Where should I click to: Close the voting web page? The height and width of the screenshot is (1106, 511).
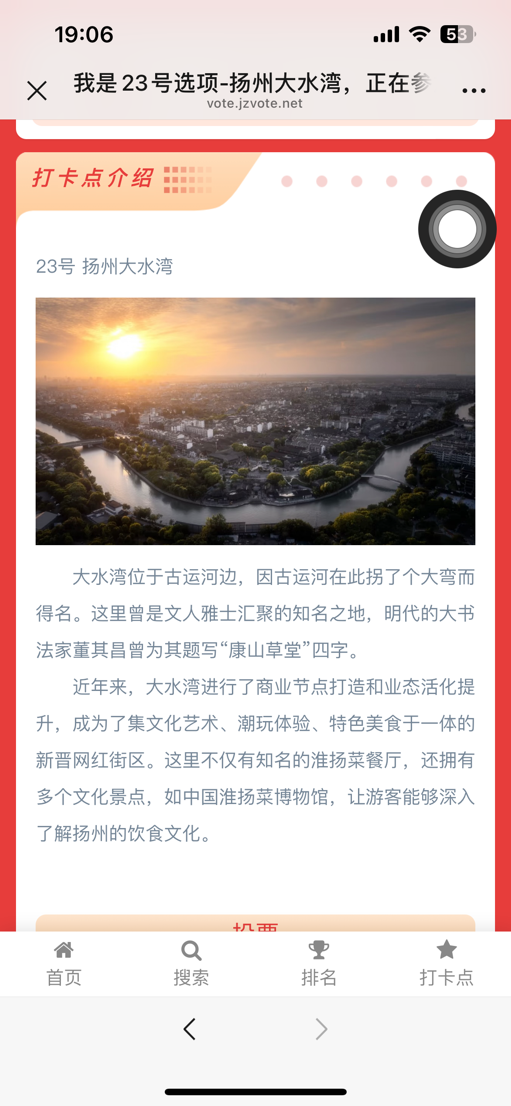pos(37,90)
